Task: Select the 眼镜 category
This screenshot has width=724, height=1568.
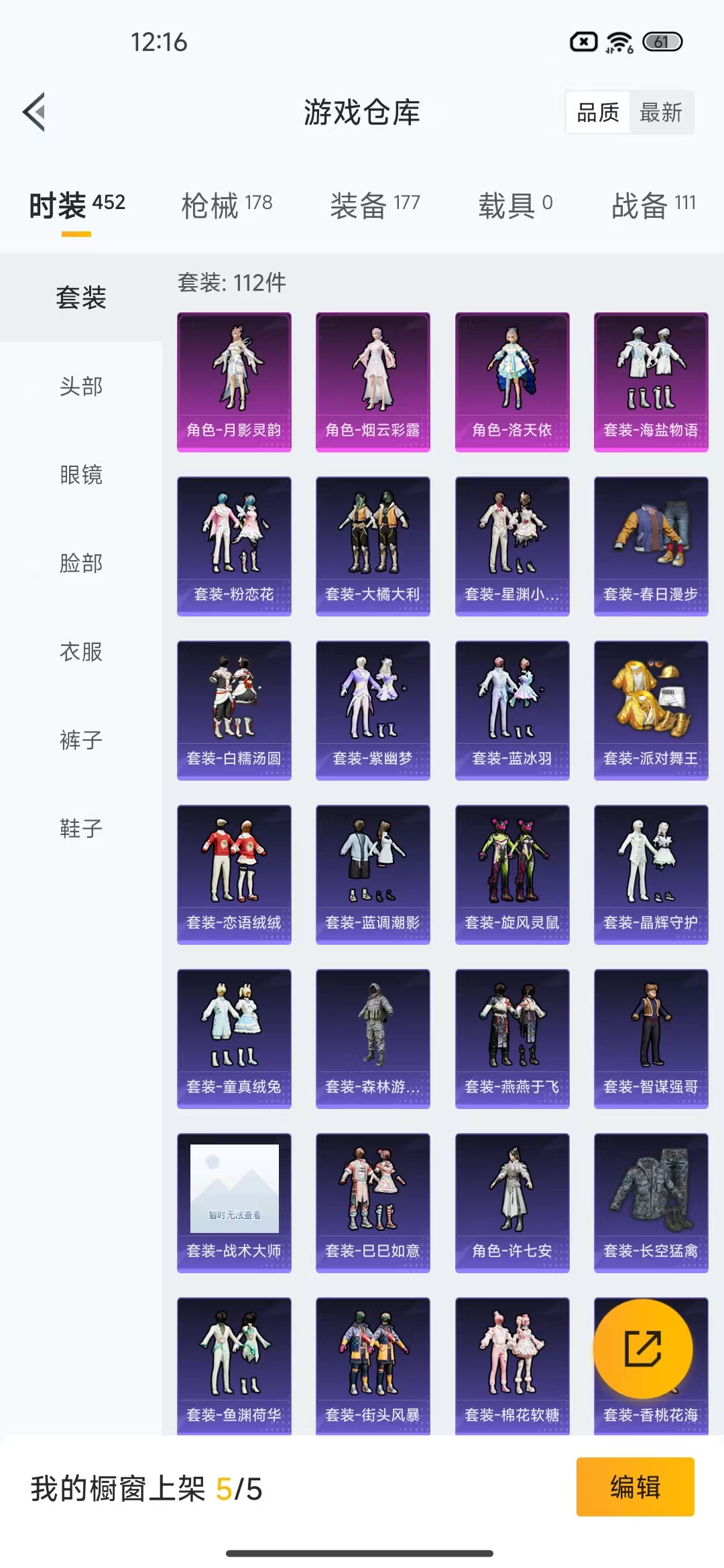Action: coord(81,474)
